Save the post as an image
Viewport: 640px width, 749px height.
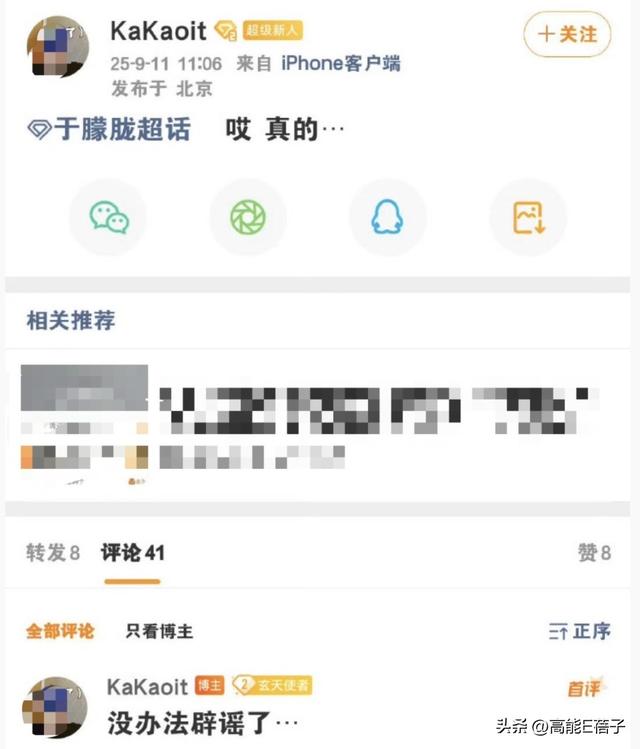coord(528,217)
